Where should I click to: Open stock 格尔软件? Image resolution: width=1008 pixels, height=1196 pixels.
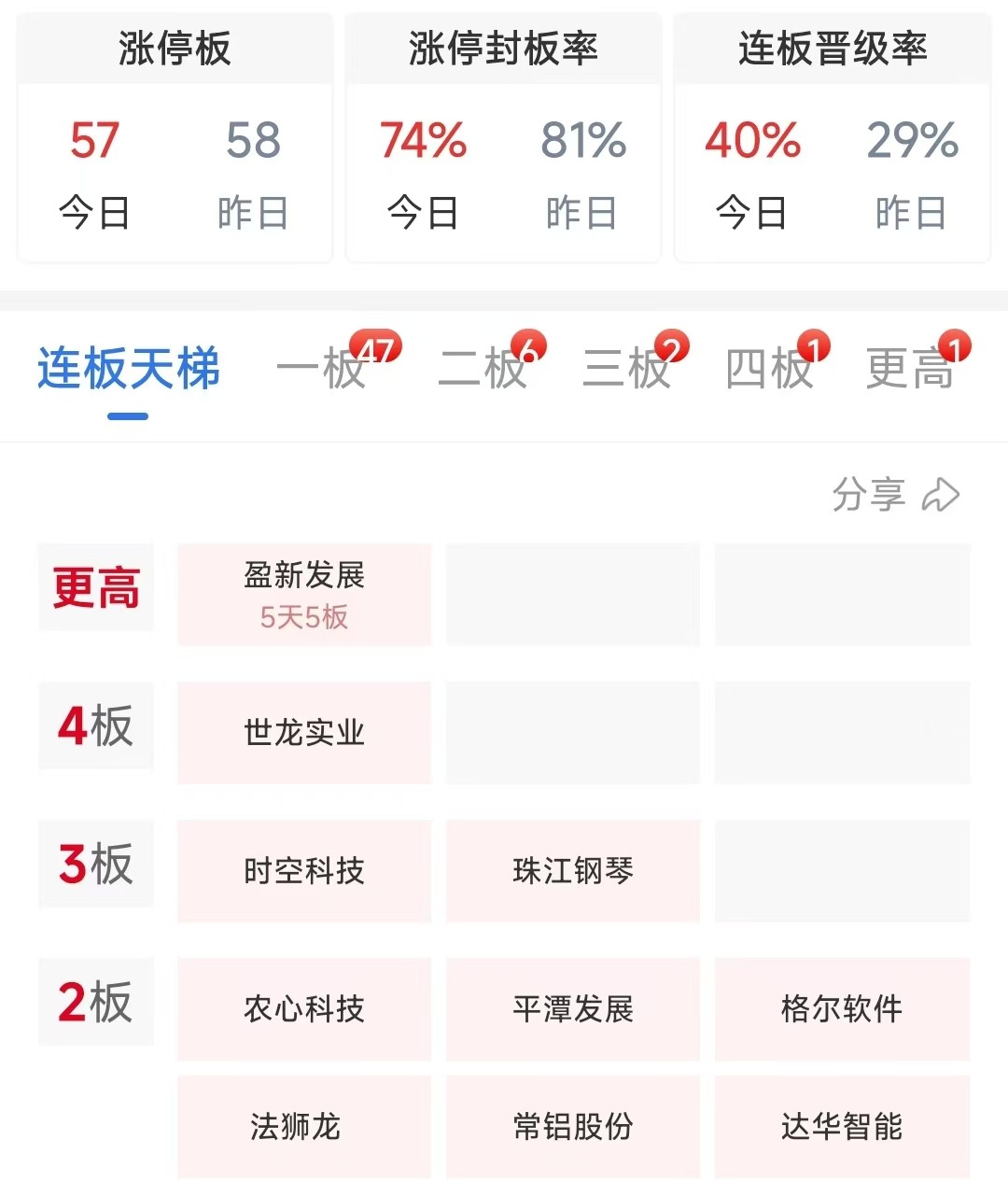click(842, 1008)
